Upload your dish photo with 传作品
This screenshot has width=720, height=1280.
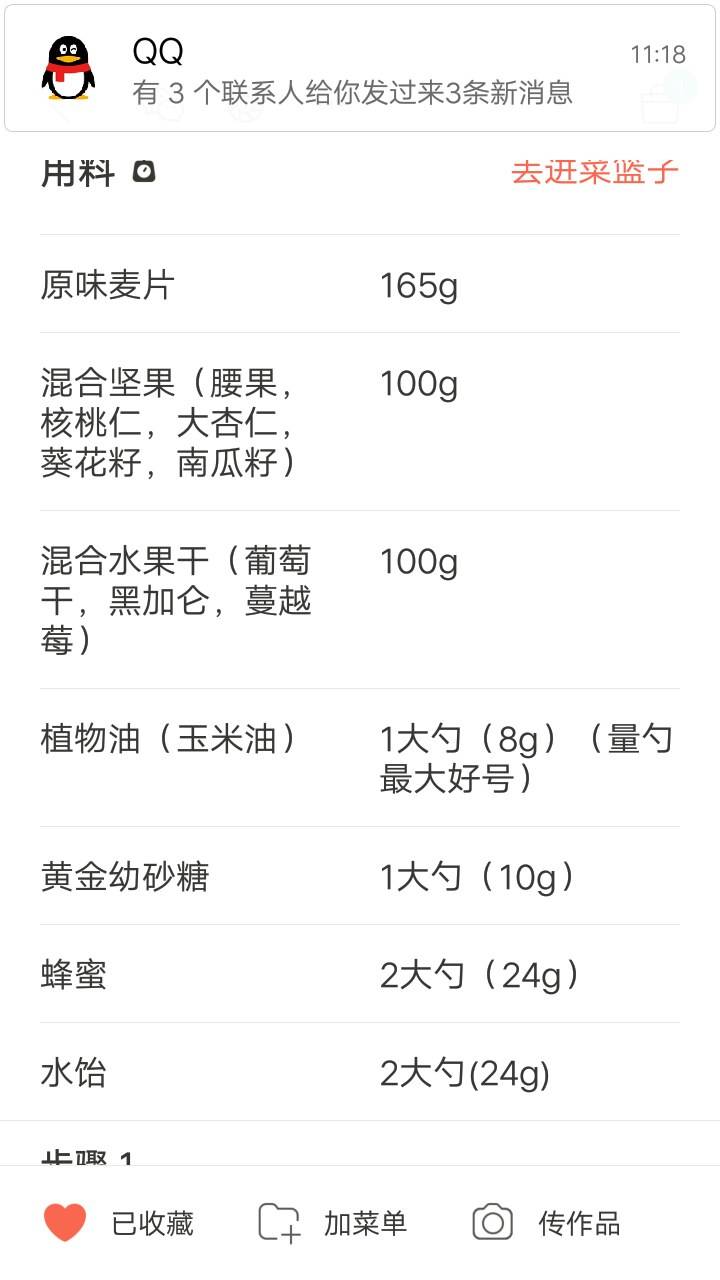(546, 1222)
